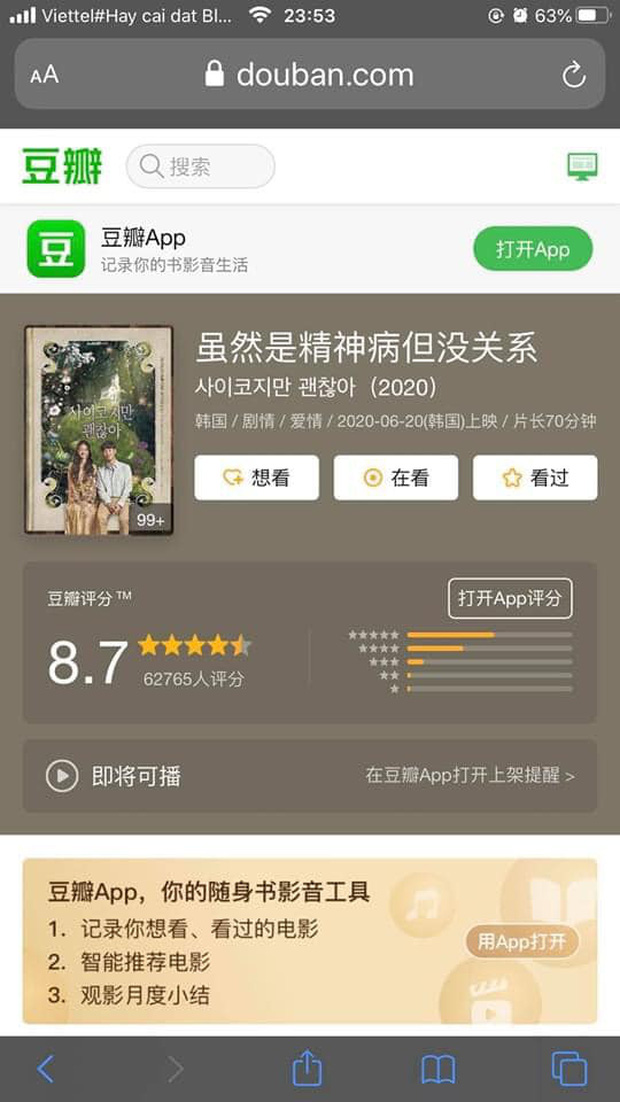Show all open tabs

click(569, 1069)
